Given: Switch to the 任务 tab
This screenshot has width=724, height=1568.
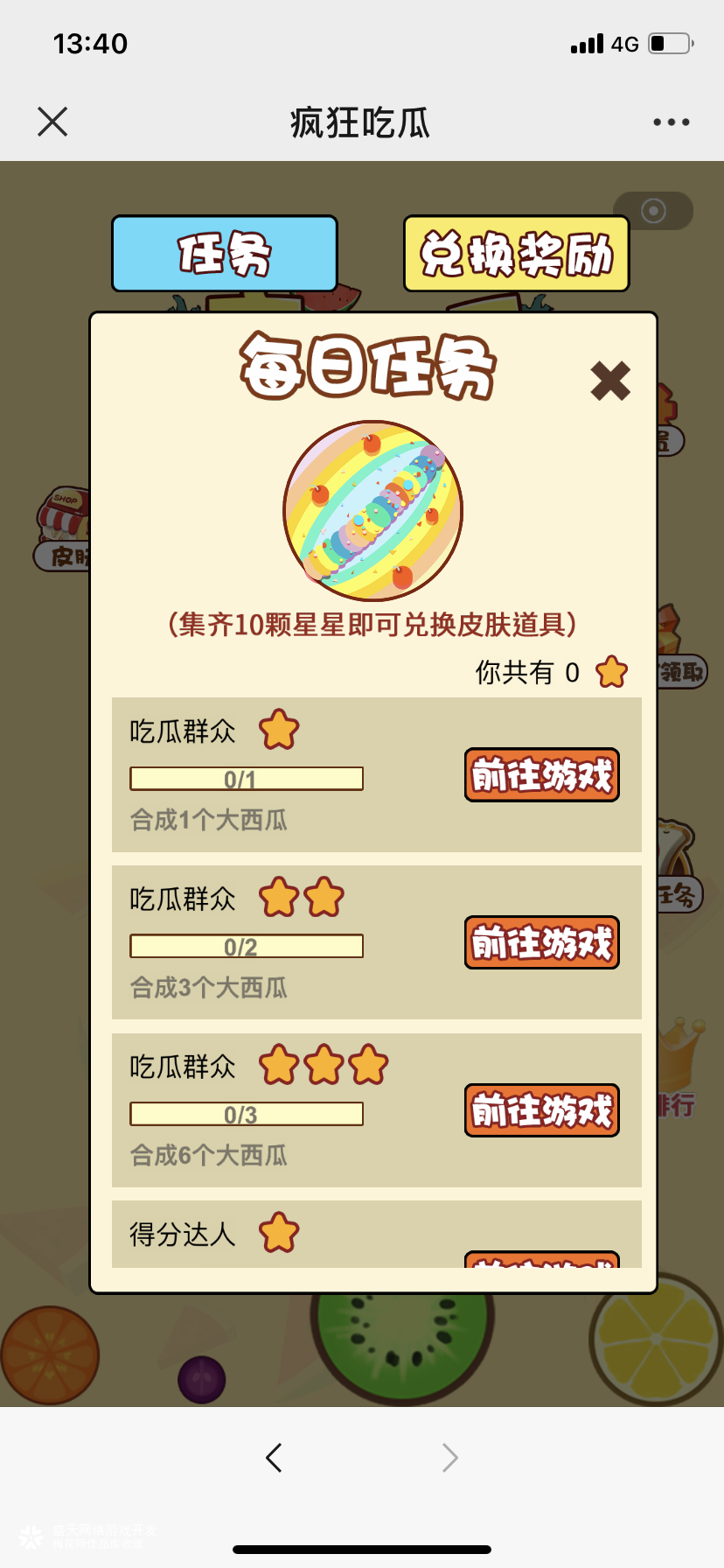Looking at the screenshot, I should 225,254.
